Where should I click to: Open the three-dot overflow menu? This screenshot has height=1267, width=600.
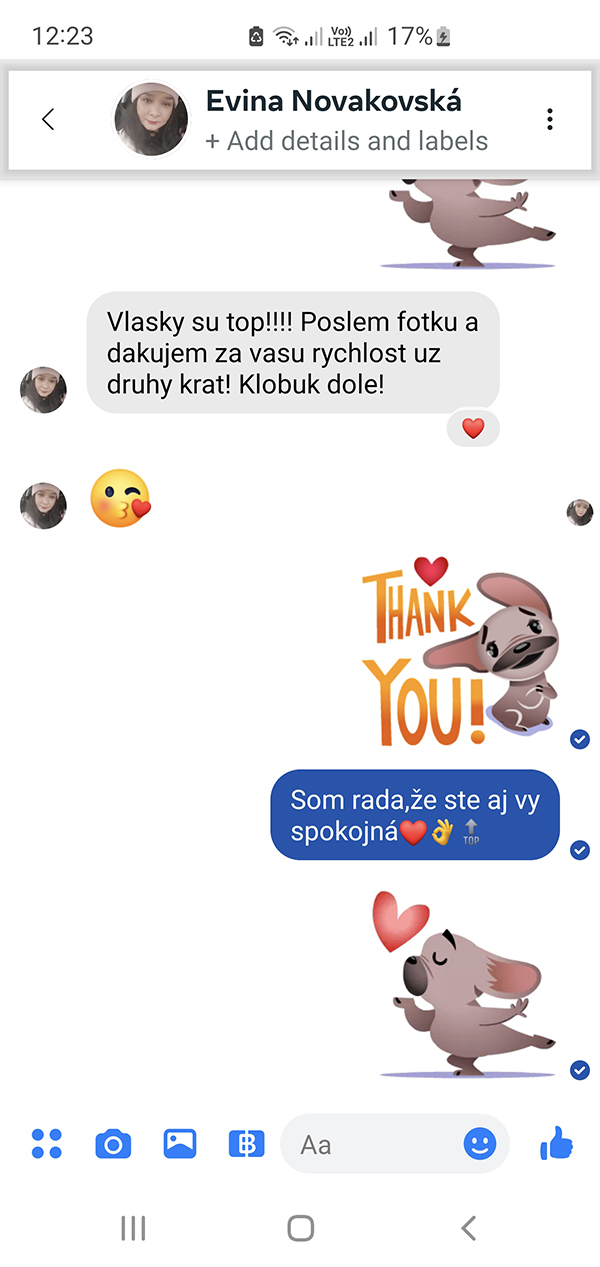(x=550, y=120)
